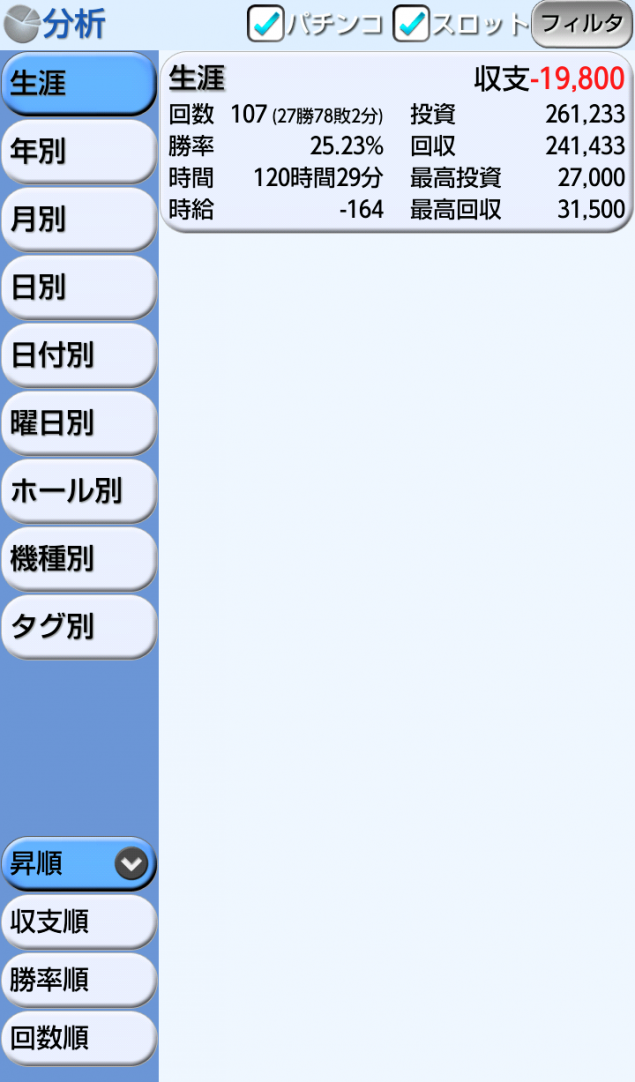Switch to the 月別 view

(x=78, y=220)
